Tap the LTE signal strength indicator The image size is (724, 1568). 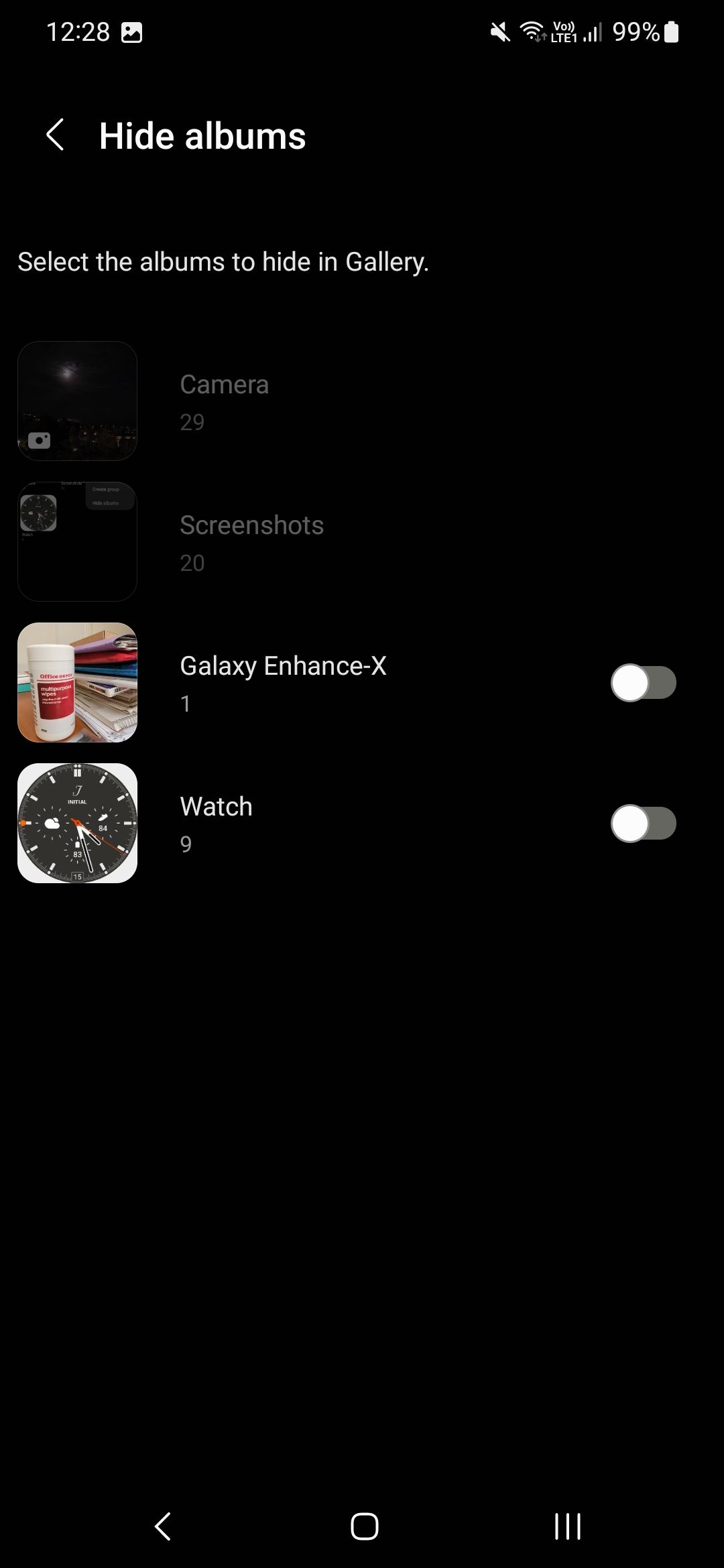pyautogui.click(x=589, y=32)
